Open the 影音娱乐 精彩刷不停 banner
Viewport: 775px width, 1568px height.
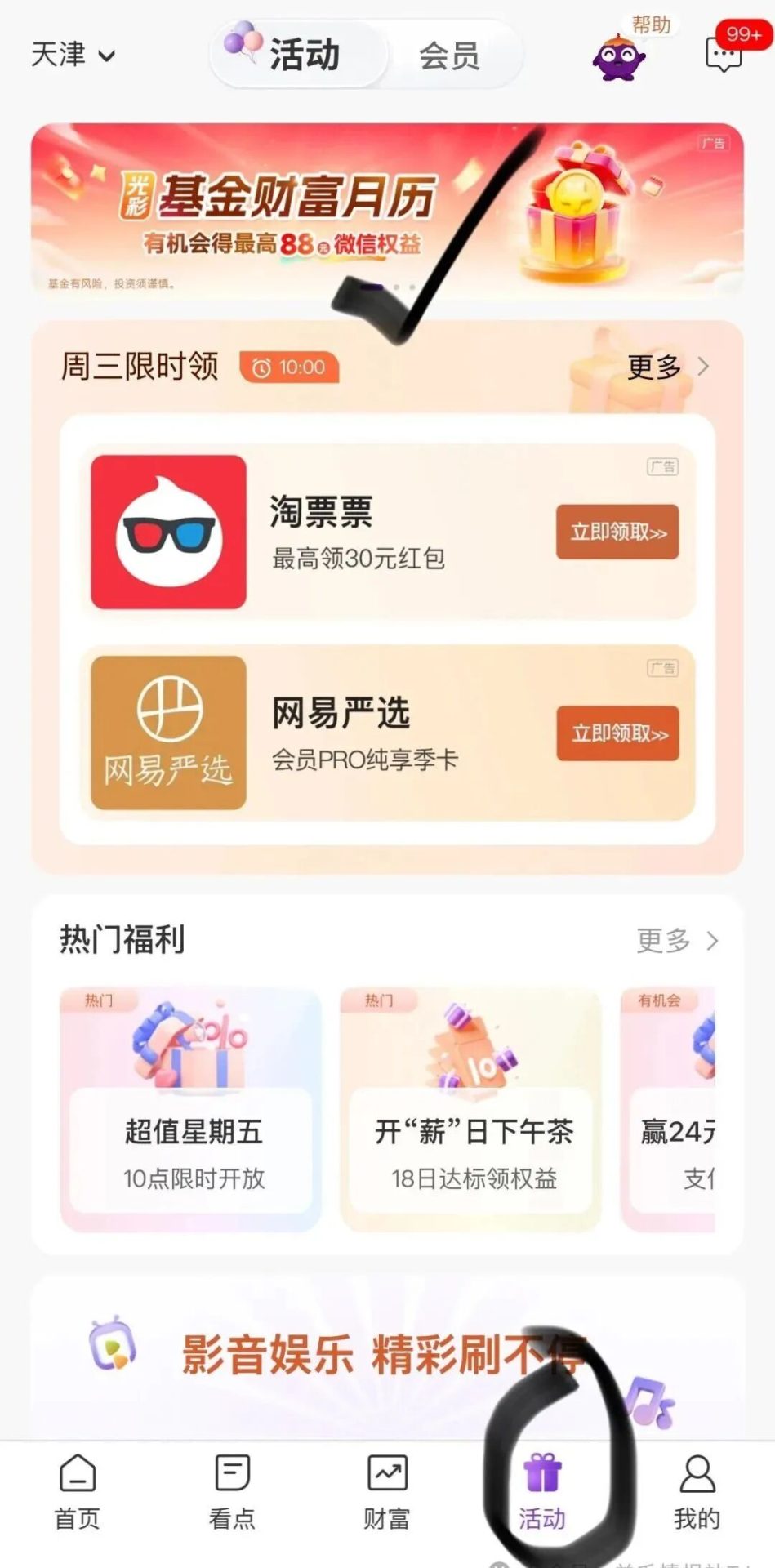click(x=384, y=1356)
